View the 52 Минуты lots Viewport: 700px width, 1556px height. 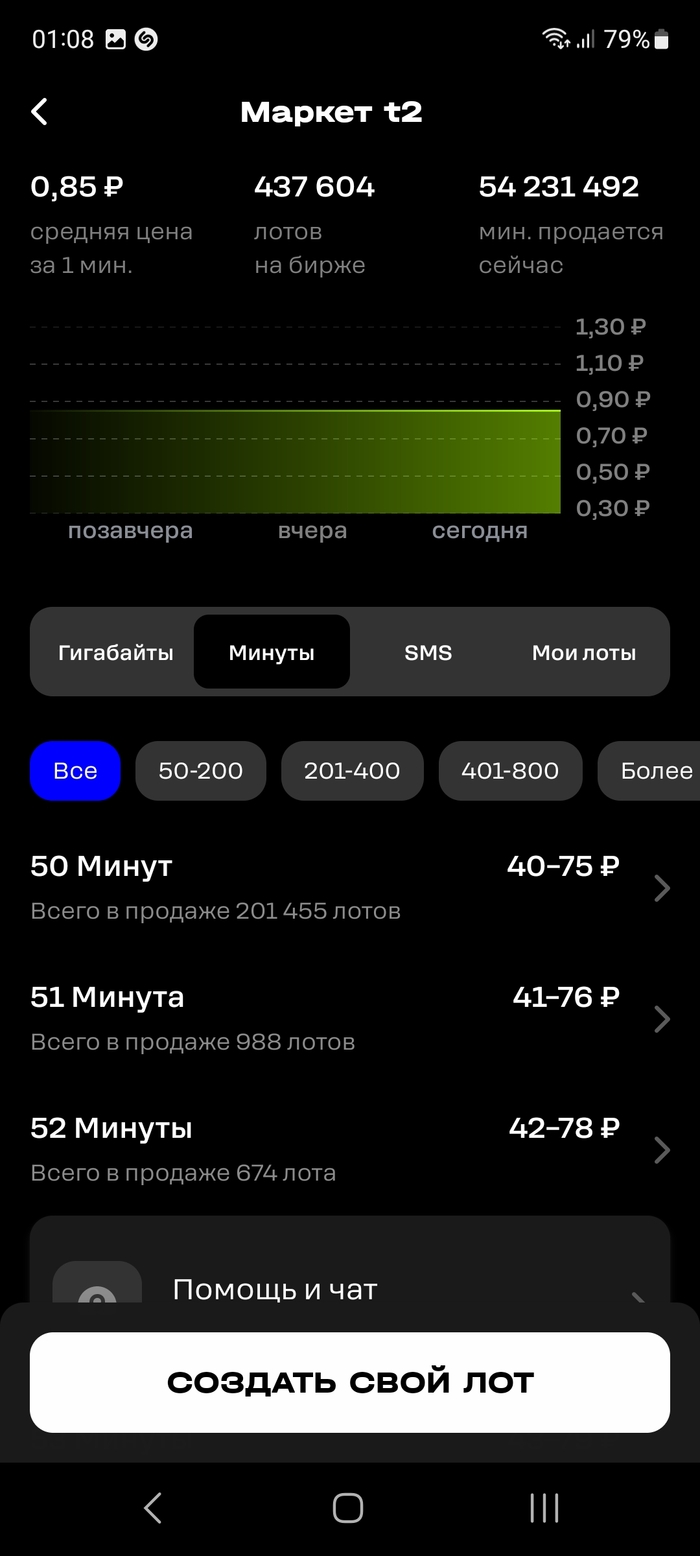tap(350, 1149)
